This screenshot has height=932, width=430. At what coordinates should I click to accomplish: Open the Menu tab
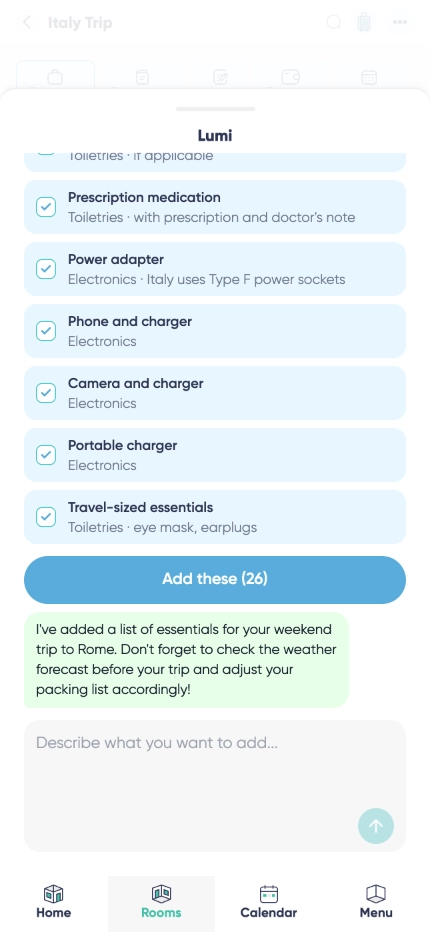[x=376, y=902]
